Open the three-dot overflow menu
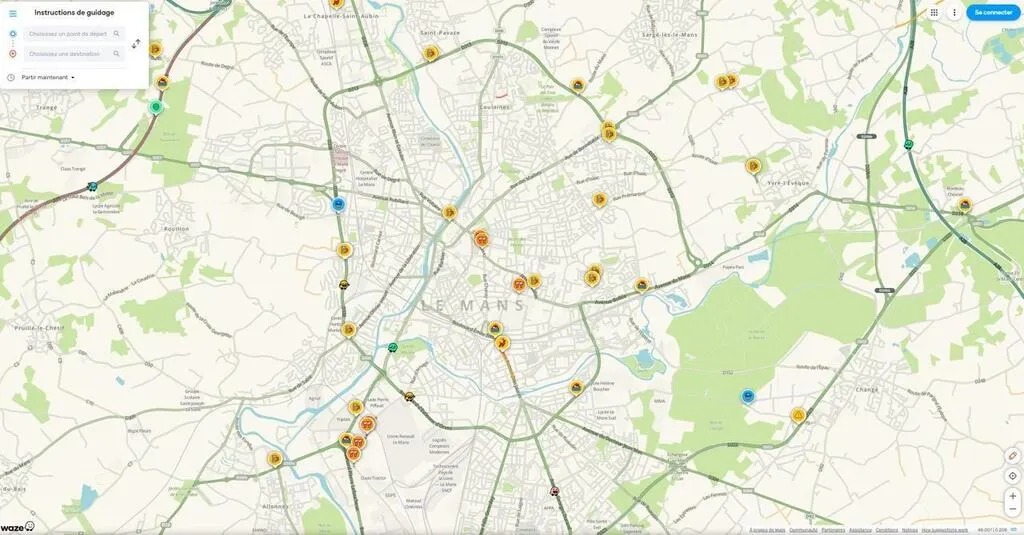Screen dimensions: 1024x535 click(x=954, y=13)
